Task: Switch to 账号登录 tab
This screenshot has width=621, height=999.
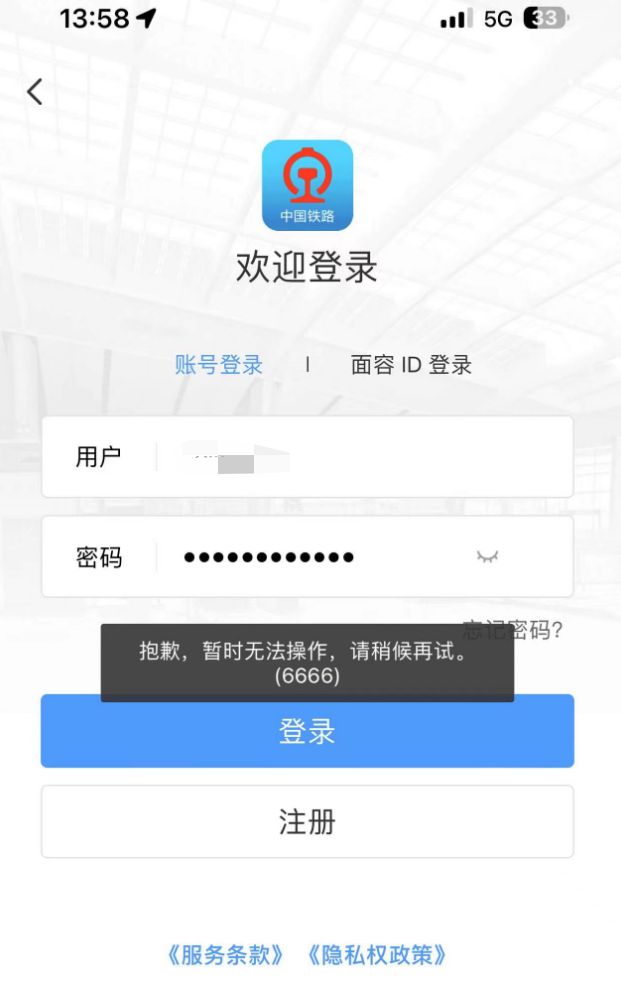Action: tap(218, 364)
